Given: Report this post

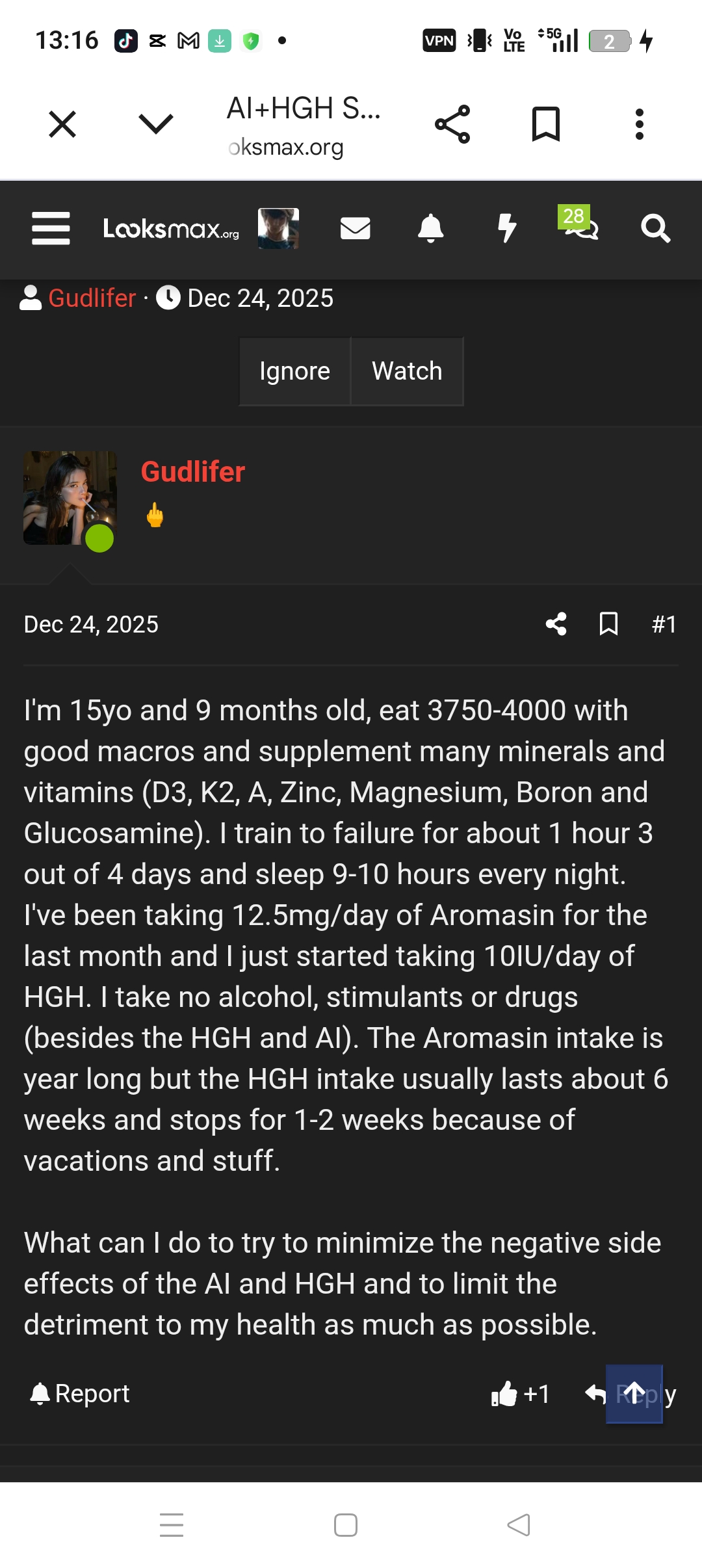Looking at the screenshot, I should (x=80, y=1393).
